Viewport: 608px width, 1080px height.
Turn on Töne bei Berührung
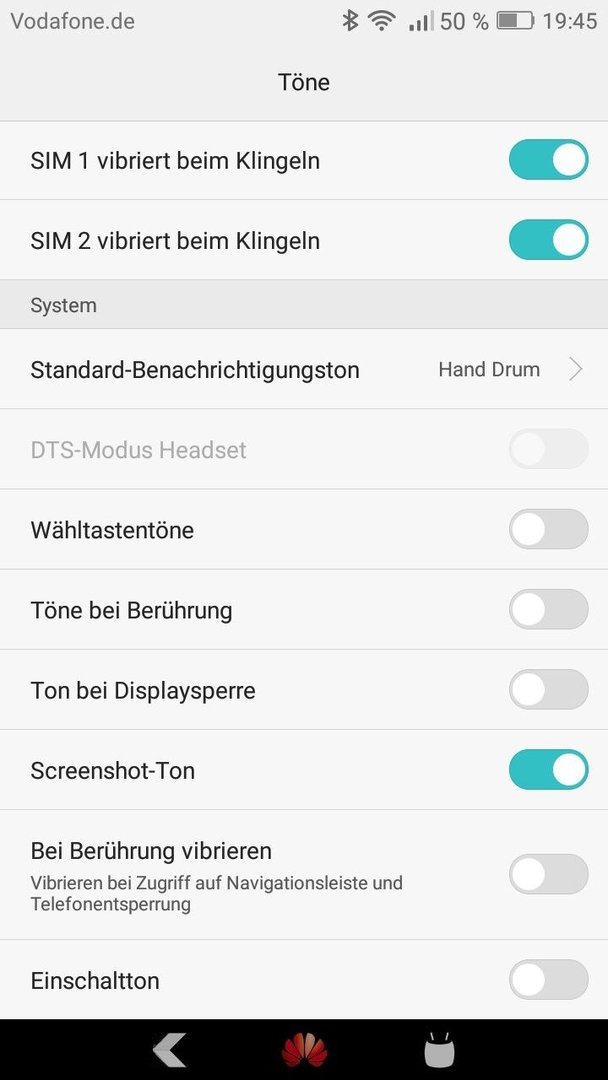coord(548,610)
